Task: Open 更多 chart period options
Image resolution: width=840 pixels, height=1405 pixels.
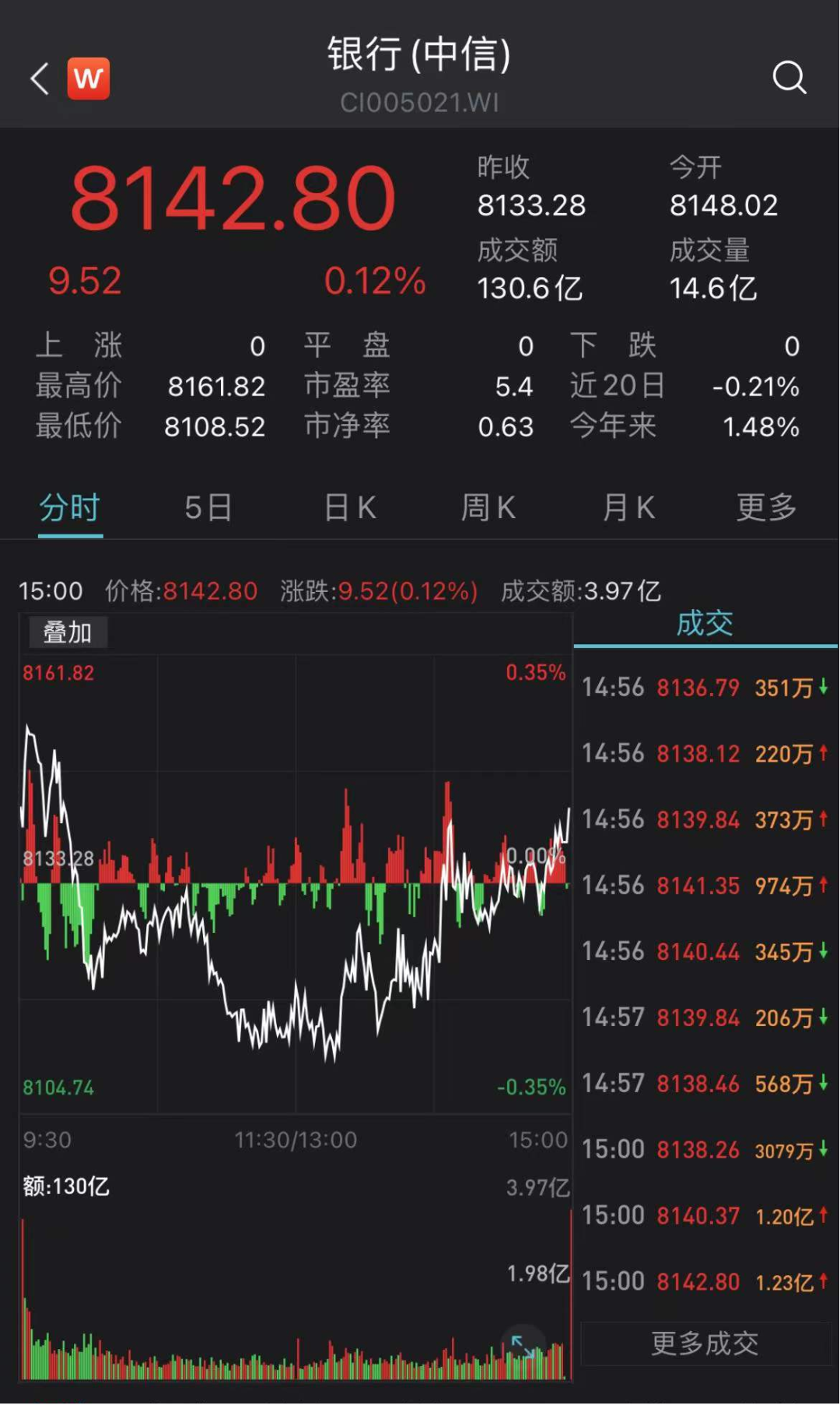Action: click(x=766, y=508)
